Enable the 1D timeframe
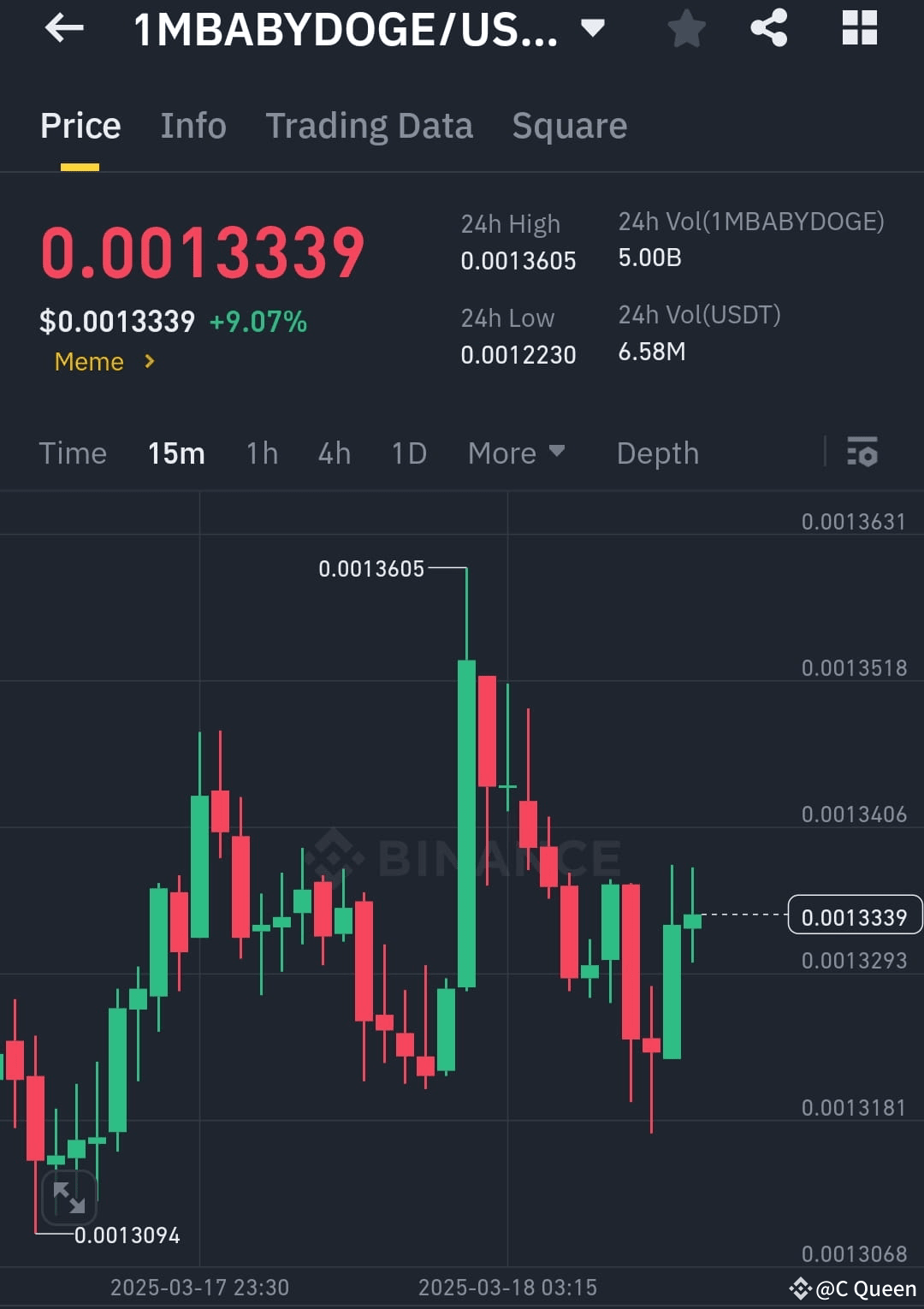 pos(408,453)
